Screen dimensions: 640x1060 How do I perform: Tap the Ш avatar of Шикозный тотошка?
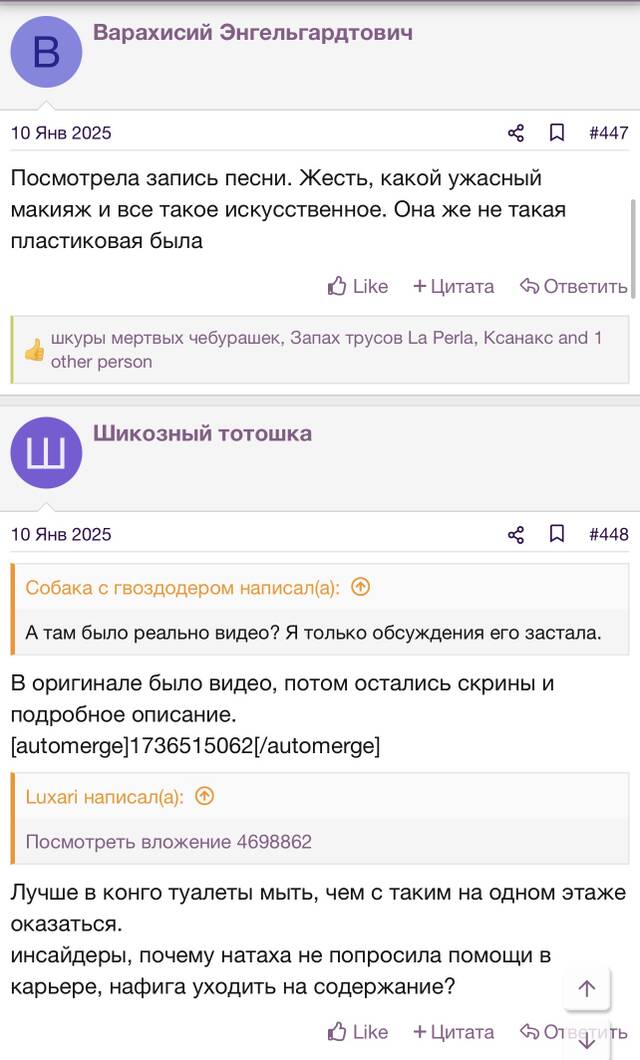coord(46,452)
